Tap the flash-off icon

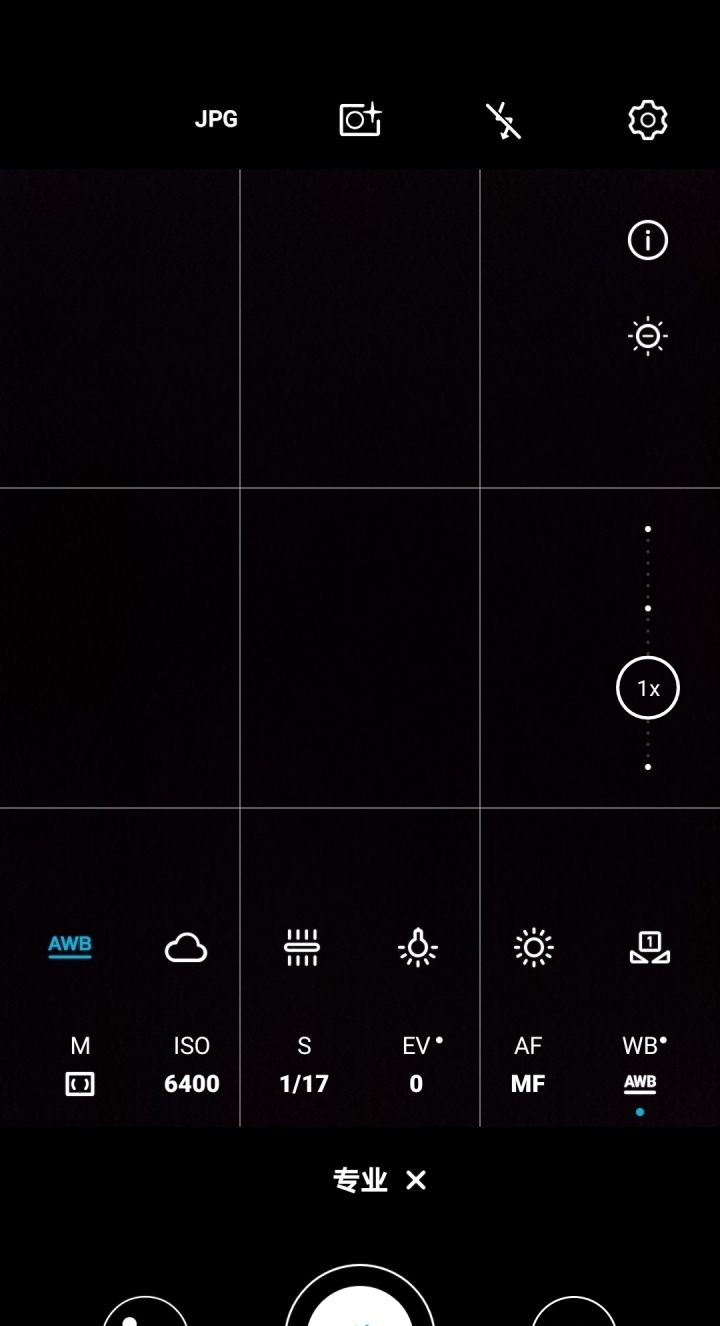tap(503, 119)
